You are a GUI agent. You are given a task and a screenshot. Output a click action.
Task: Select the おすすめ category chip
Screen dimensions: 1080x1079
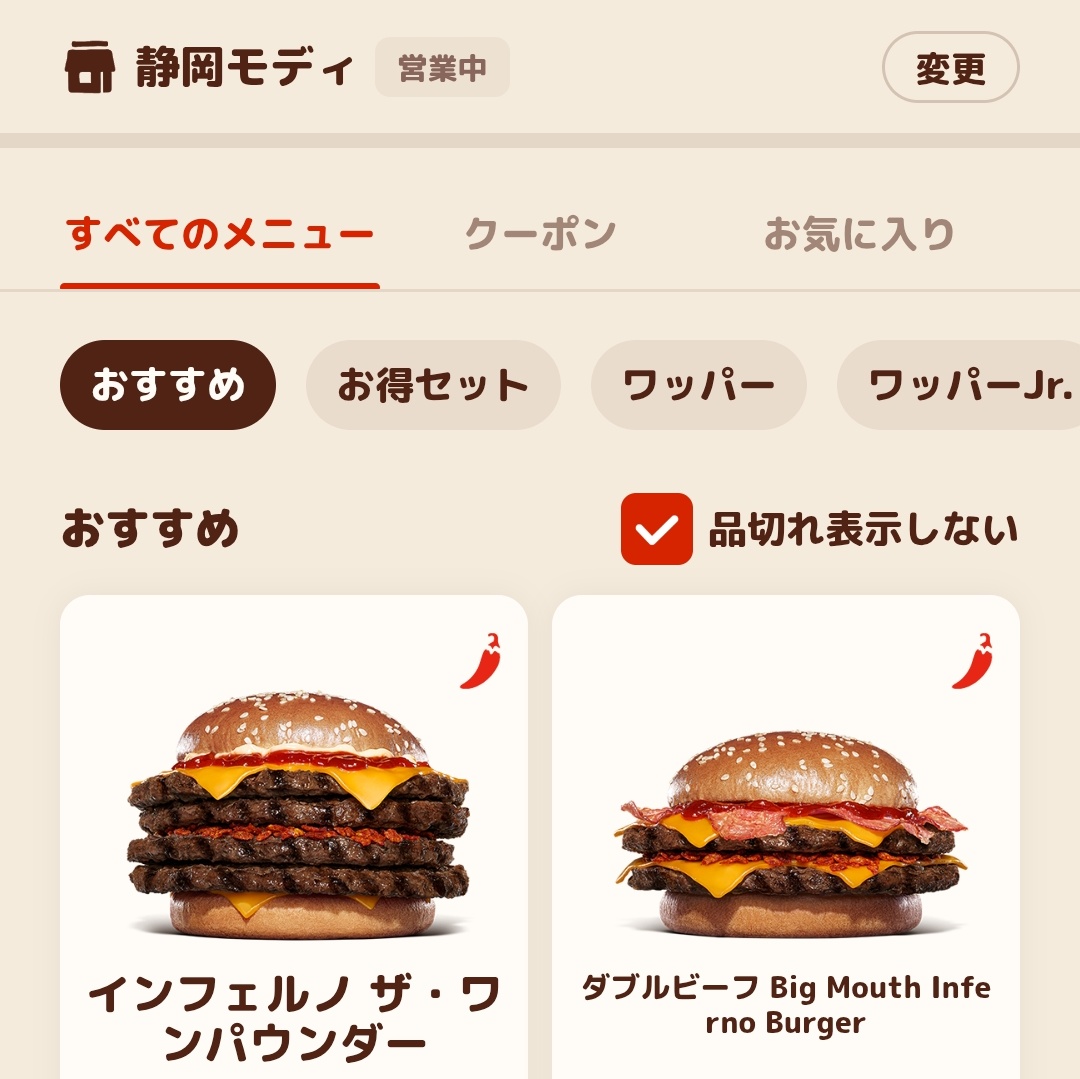pos(168,385)
